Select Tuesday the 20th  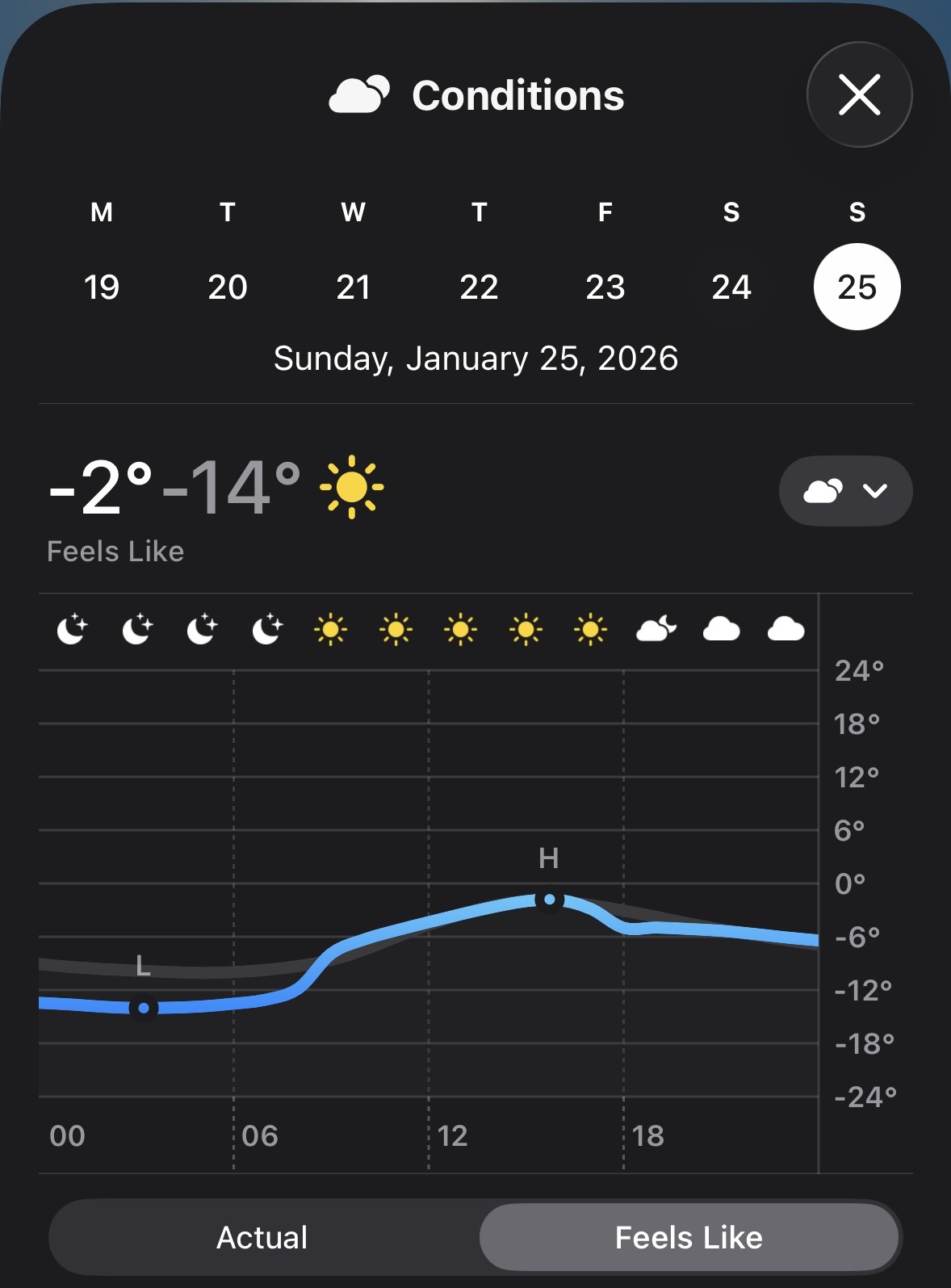(x=228, y=287)
